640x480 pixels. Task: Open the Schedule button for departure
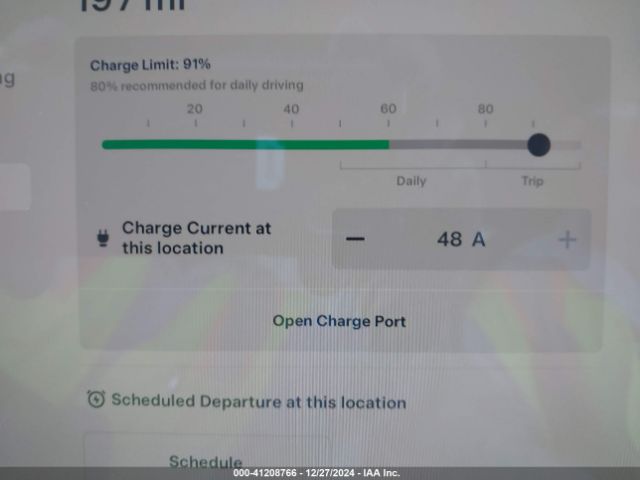pos(205,460)
